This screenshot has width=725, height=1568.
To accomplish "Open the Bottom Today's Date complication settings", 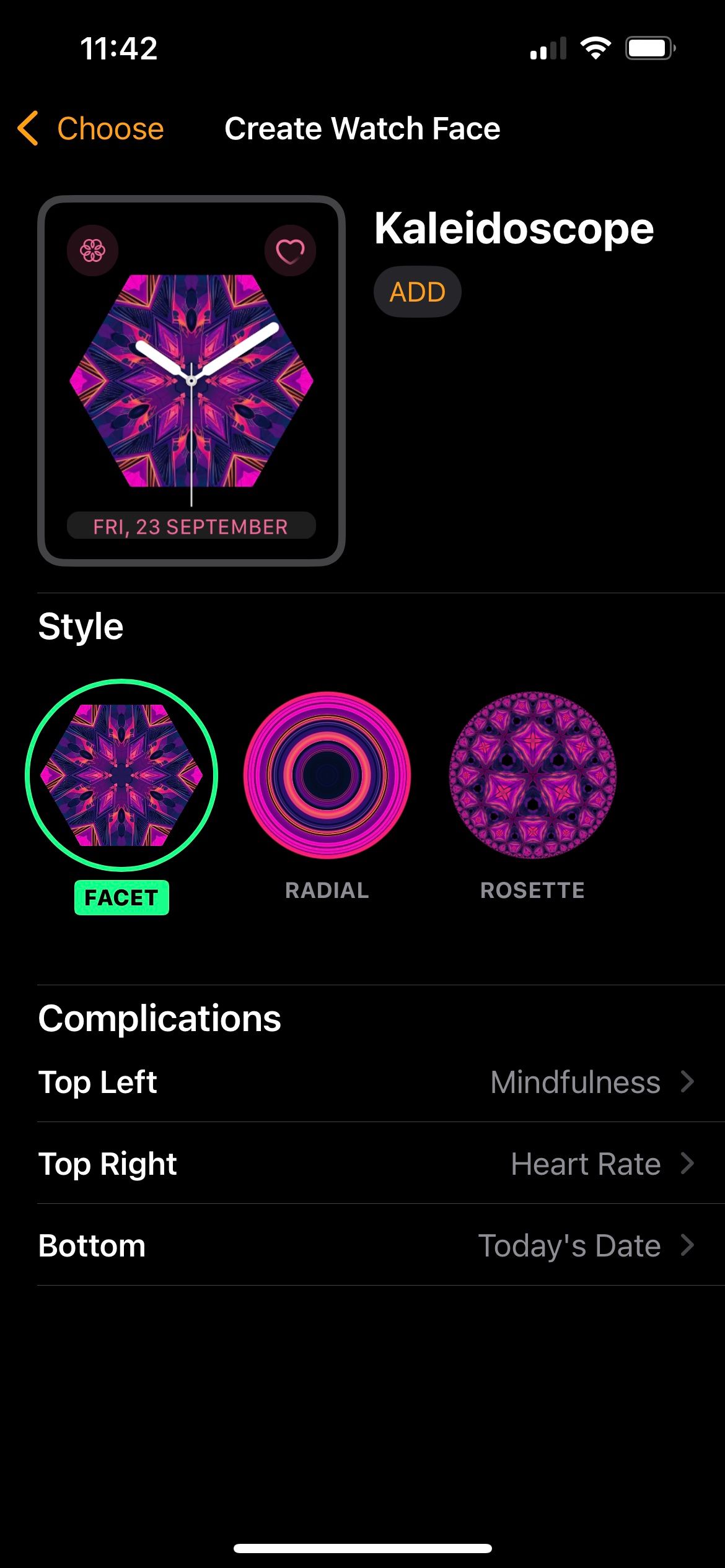I will click(x=362, y=1245).
